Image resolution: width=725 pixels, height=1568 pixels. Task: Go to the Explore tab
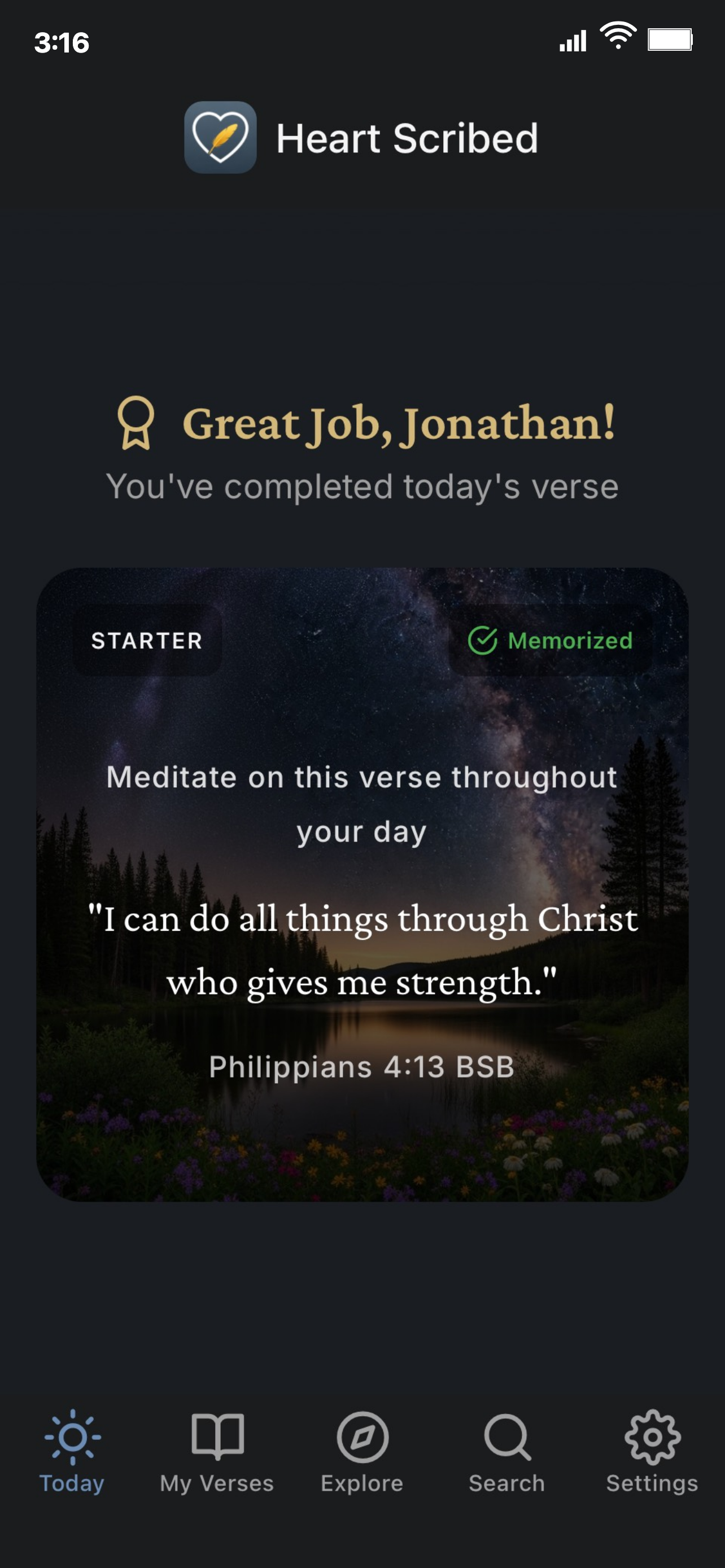click(362, 1451)
